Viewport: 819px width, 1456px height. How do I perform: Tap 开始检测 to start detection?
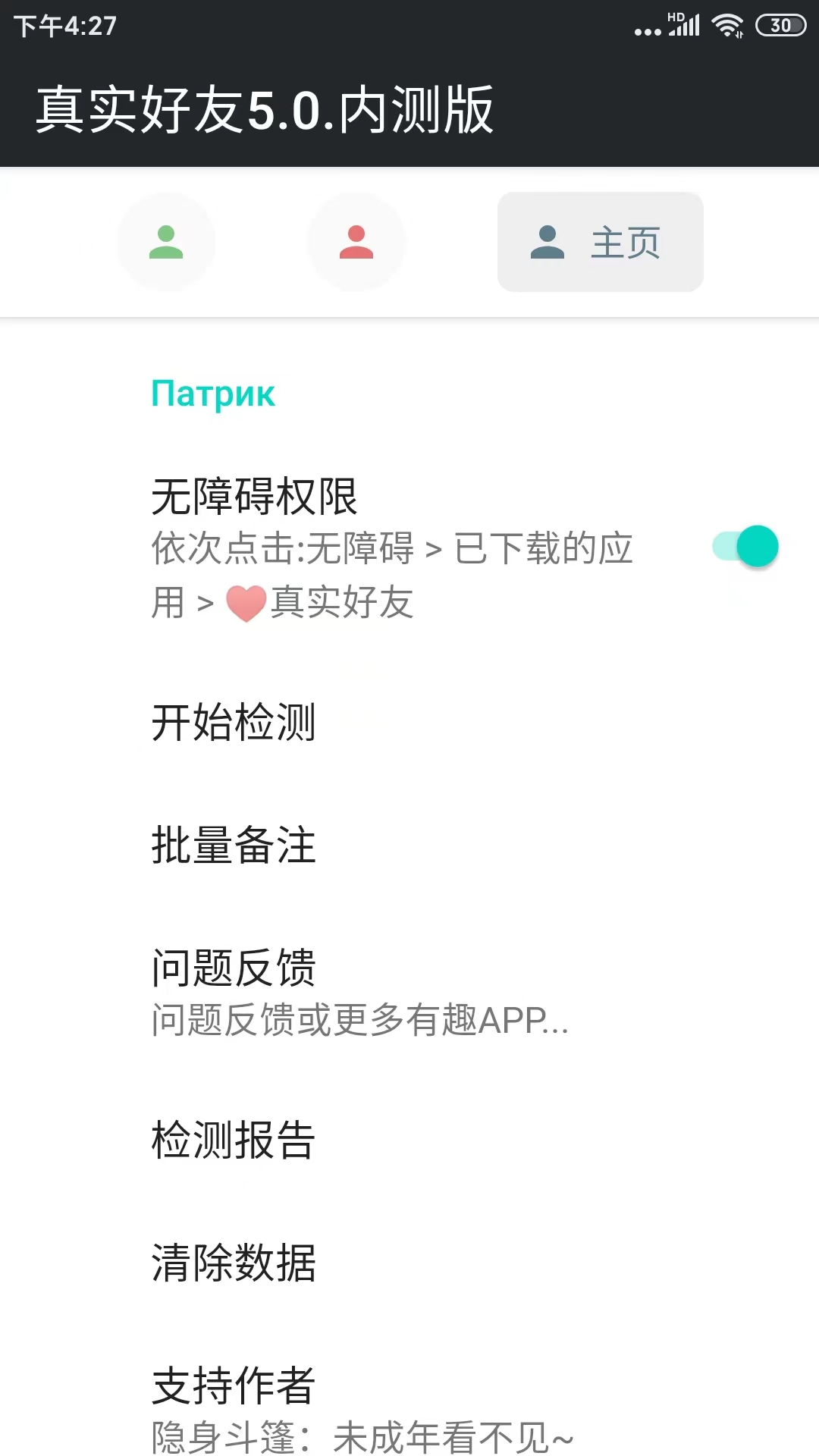pos(409,722)
